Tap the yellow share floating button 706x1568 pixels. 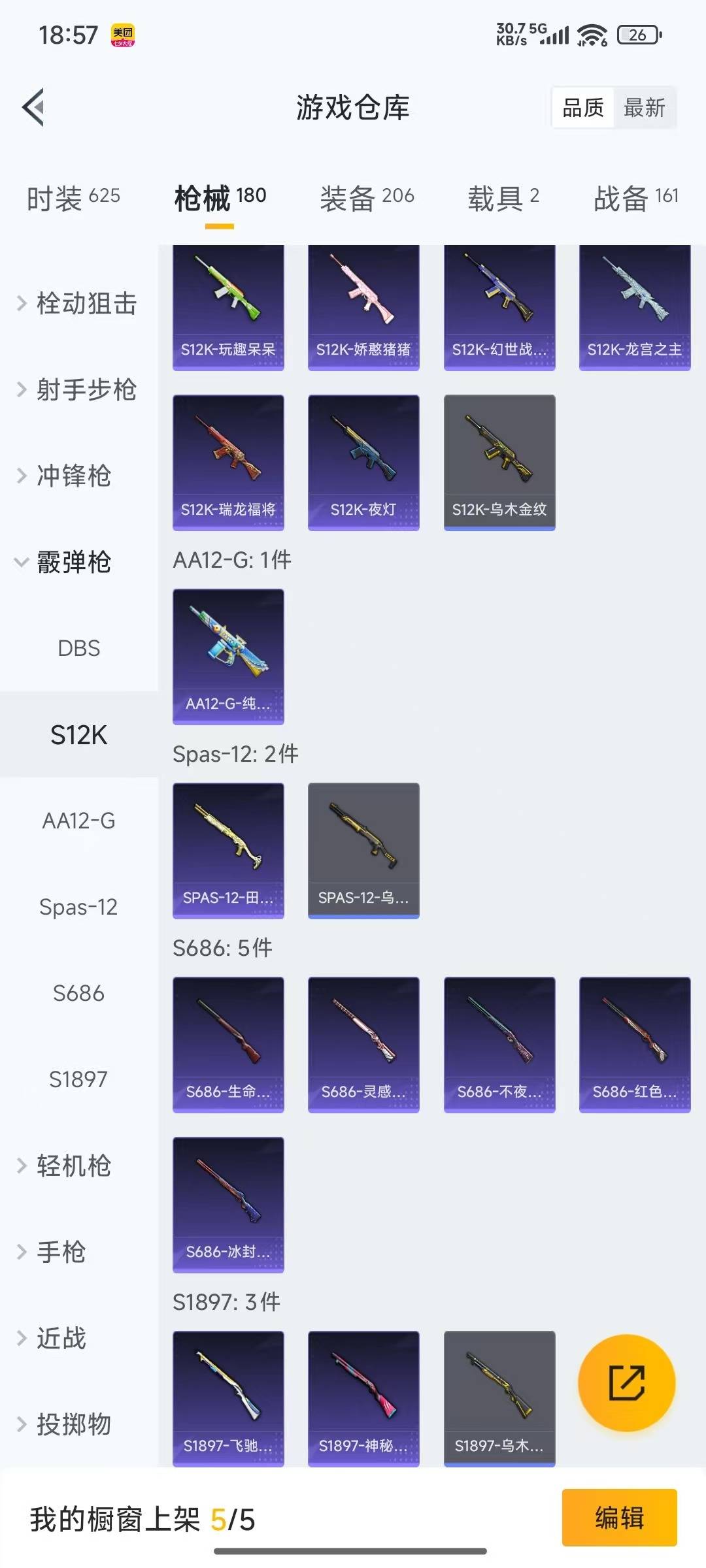pyautogui.click(x=626, y=1382)
